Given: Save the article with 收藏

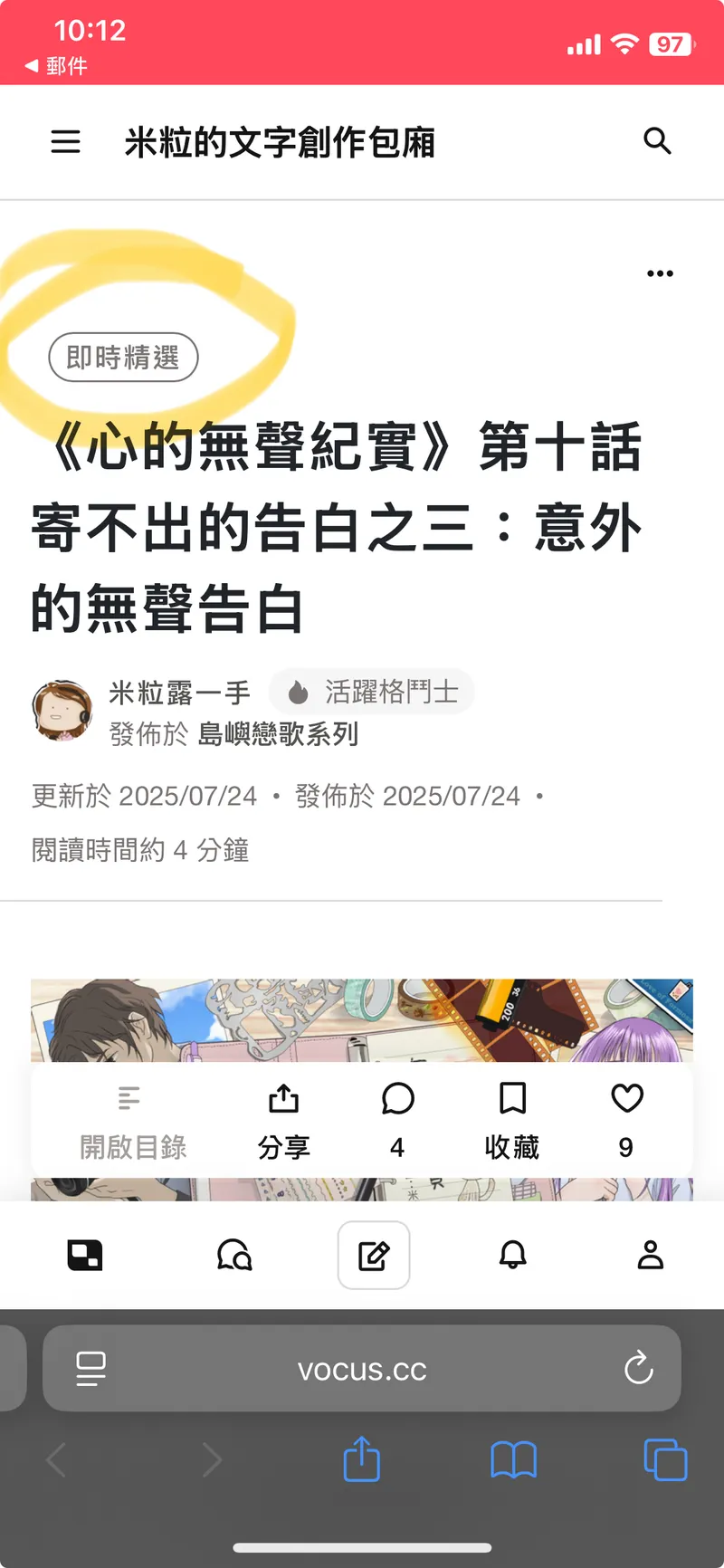Looking at the screenshot, I should [x=512, y=1121].
